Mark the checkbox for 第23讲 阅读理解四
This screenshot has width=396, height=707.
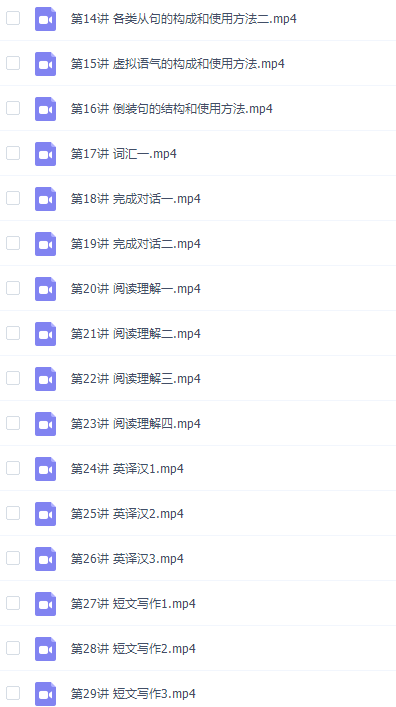[x=13, y=423]
